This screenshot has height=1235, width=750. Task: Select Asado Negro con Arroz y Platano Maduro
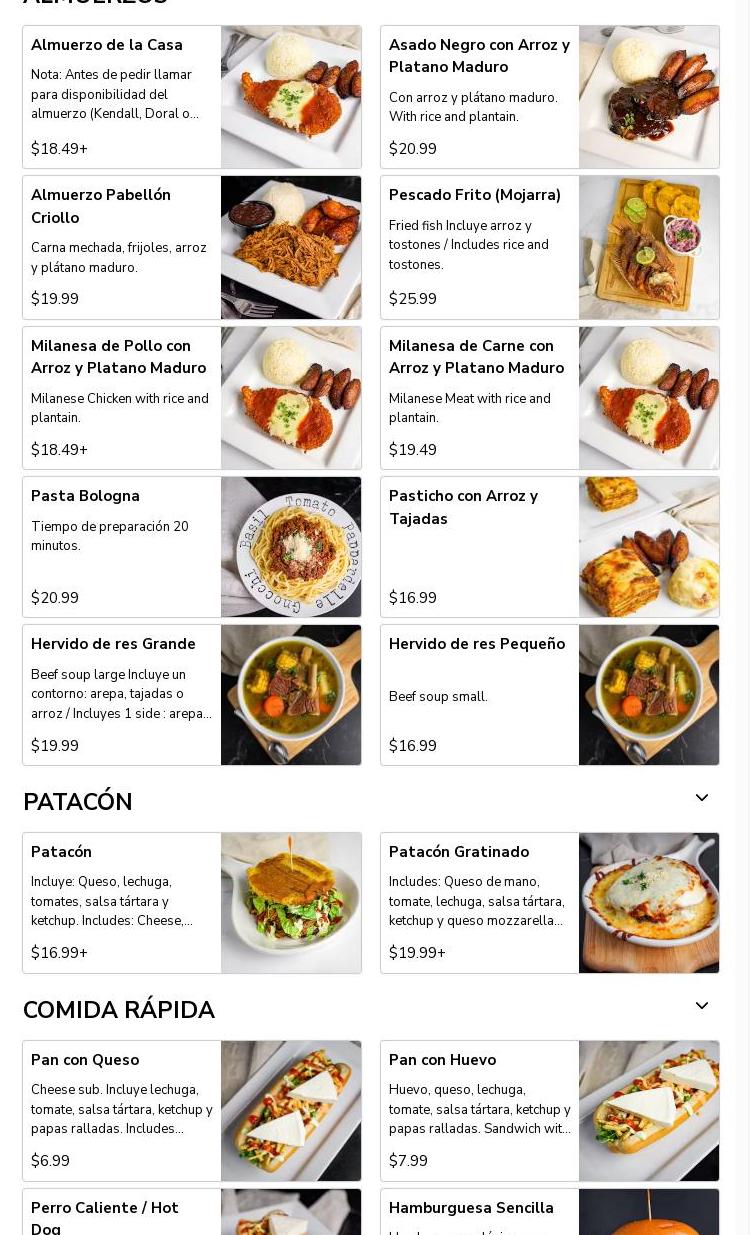coord(550,97)
